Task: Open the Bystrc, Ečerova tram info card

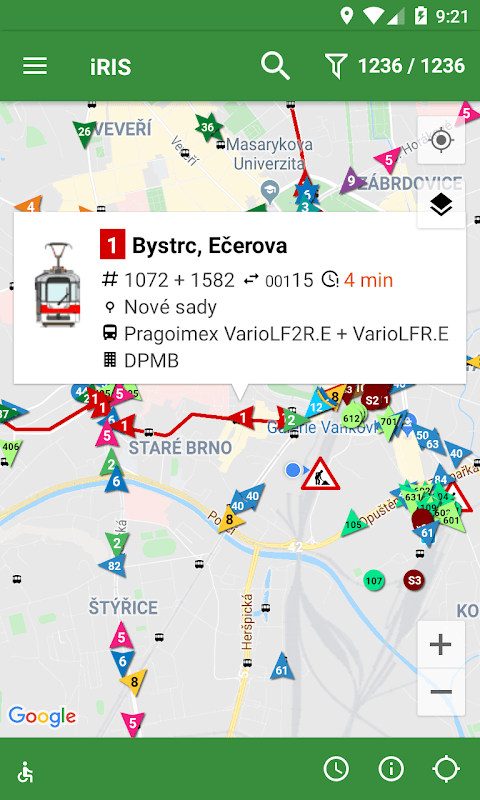Action: 240,298
